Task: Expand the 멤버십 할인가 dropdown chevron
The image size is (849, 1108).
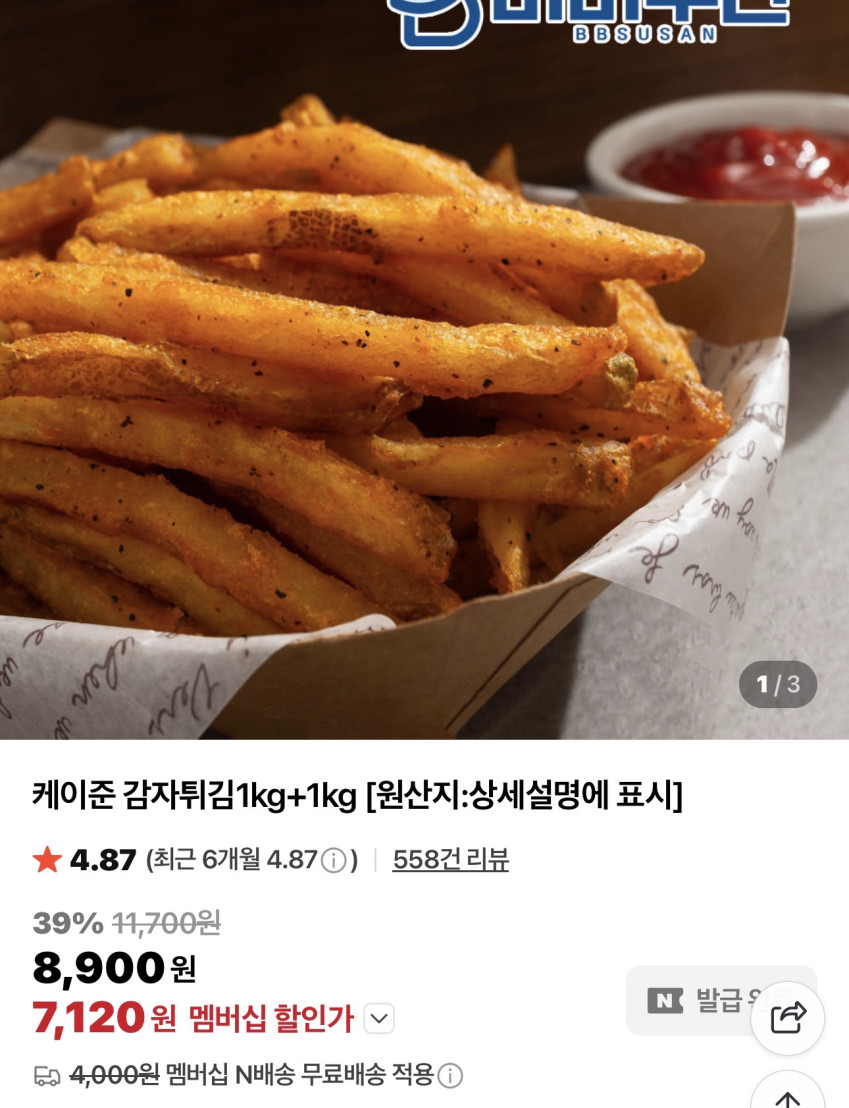Action: 379,1019
